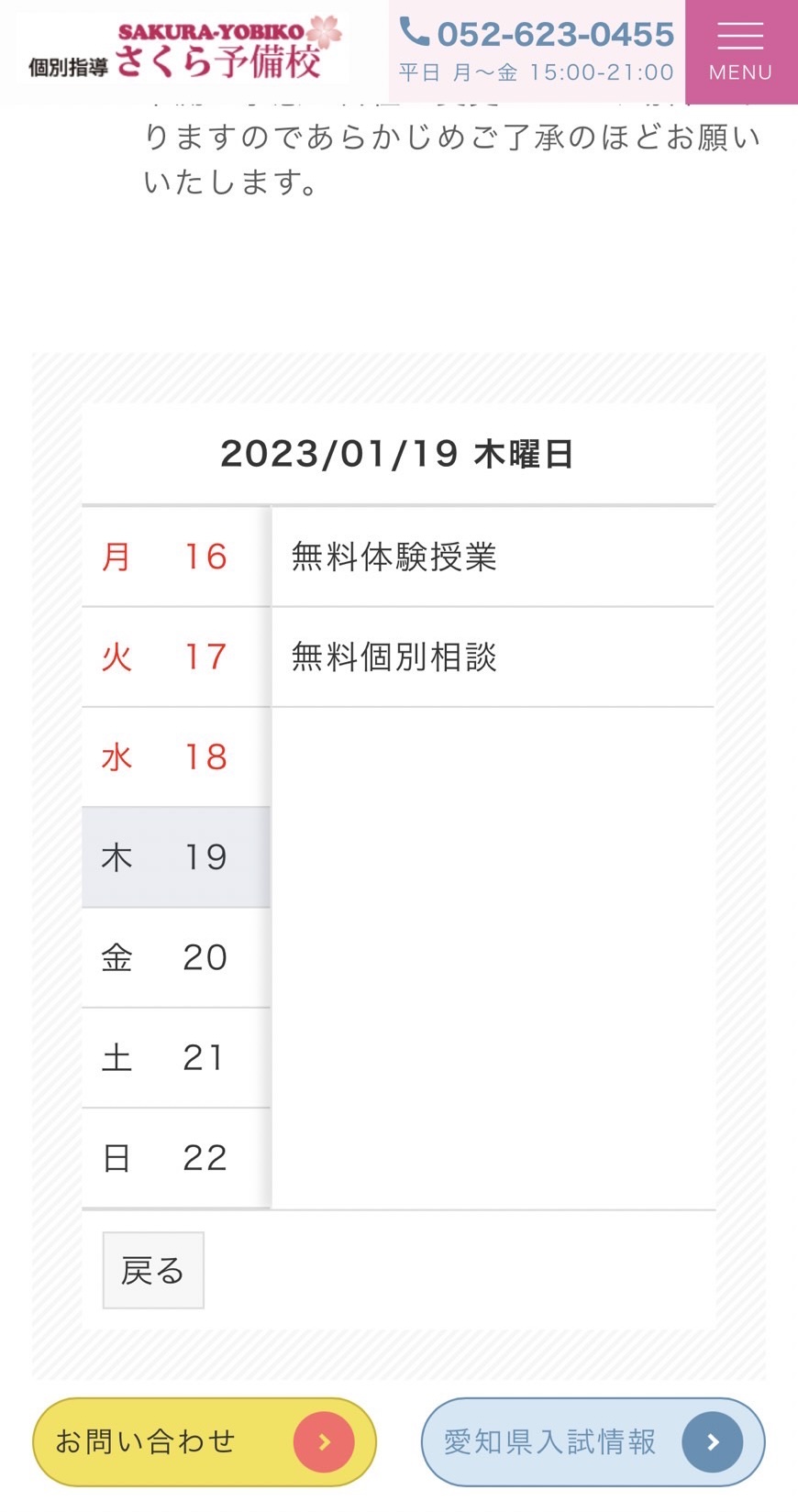Open 愛知県入試情報 button
798x1512 pixels.
(x=593, y=1441)
